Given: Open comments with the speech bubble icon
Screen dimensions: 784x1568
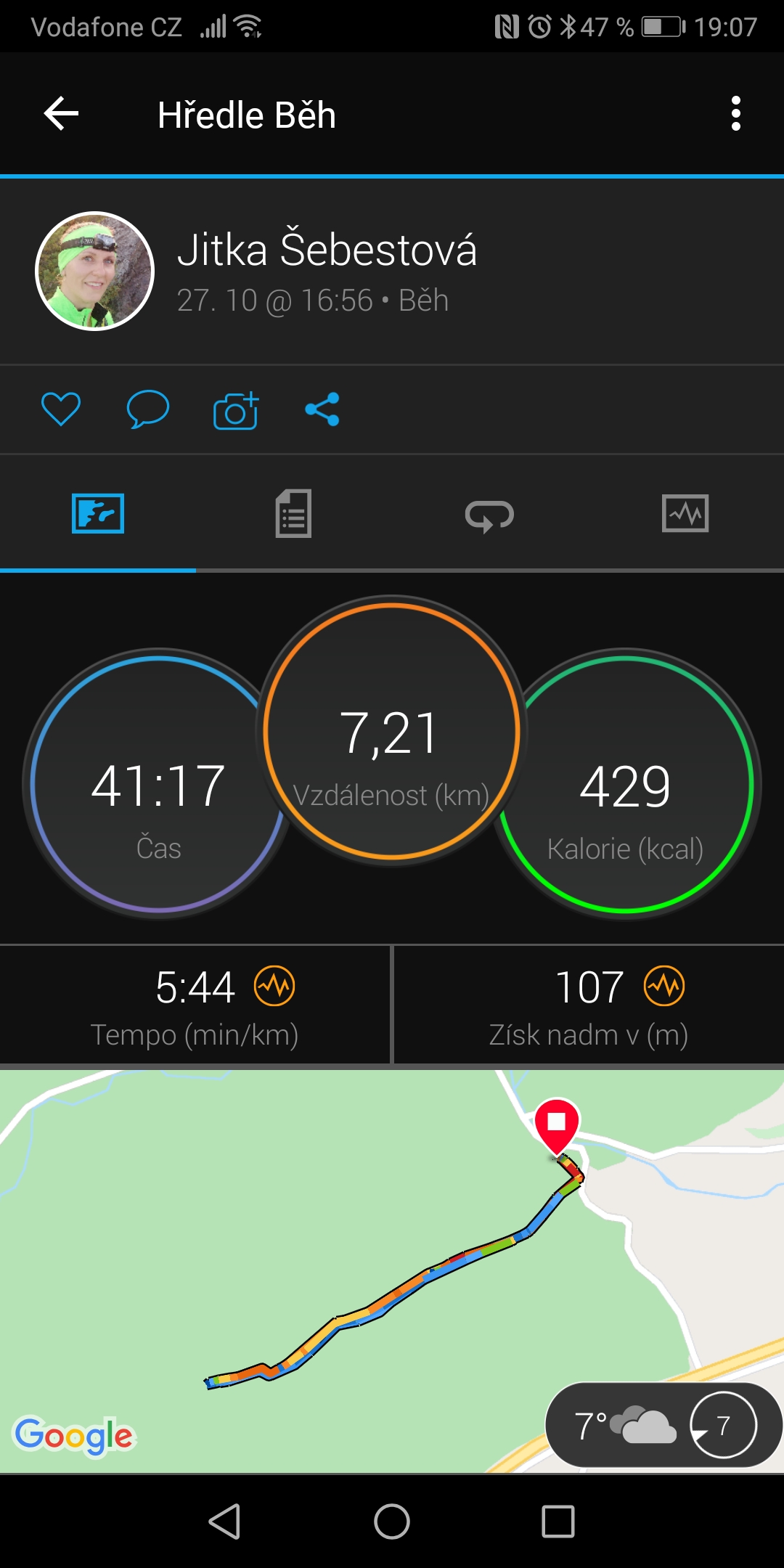Looking at the screenshot, I should click(147, 409).
